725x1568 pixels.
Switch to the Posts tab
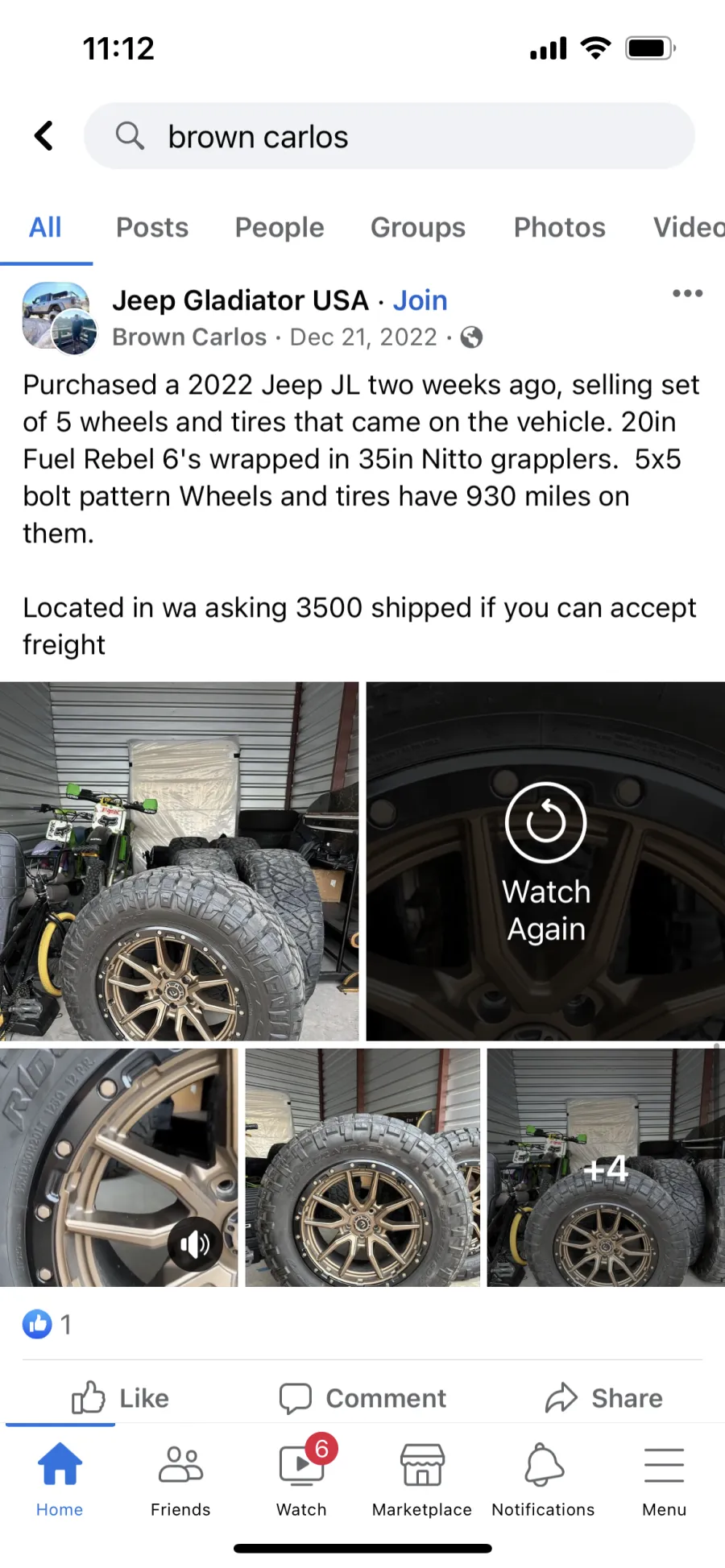[152, 227]
